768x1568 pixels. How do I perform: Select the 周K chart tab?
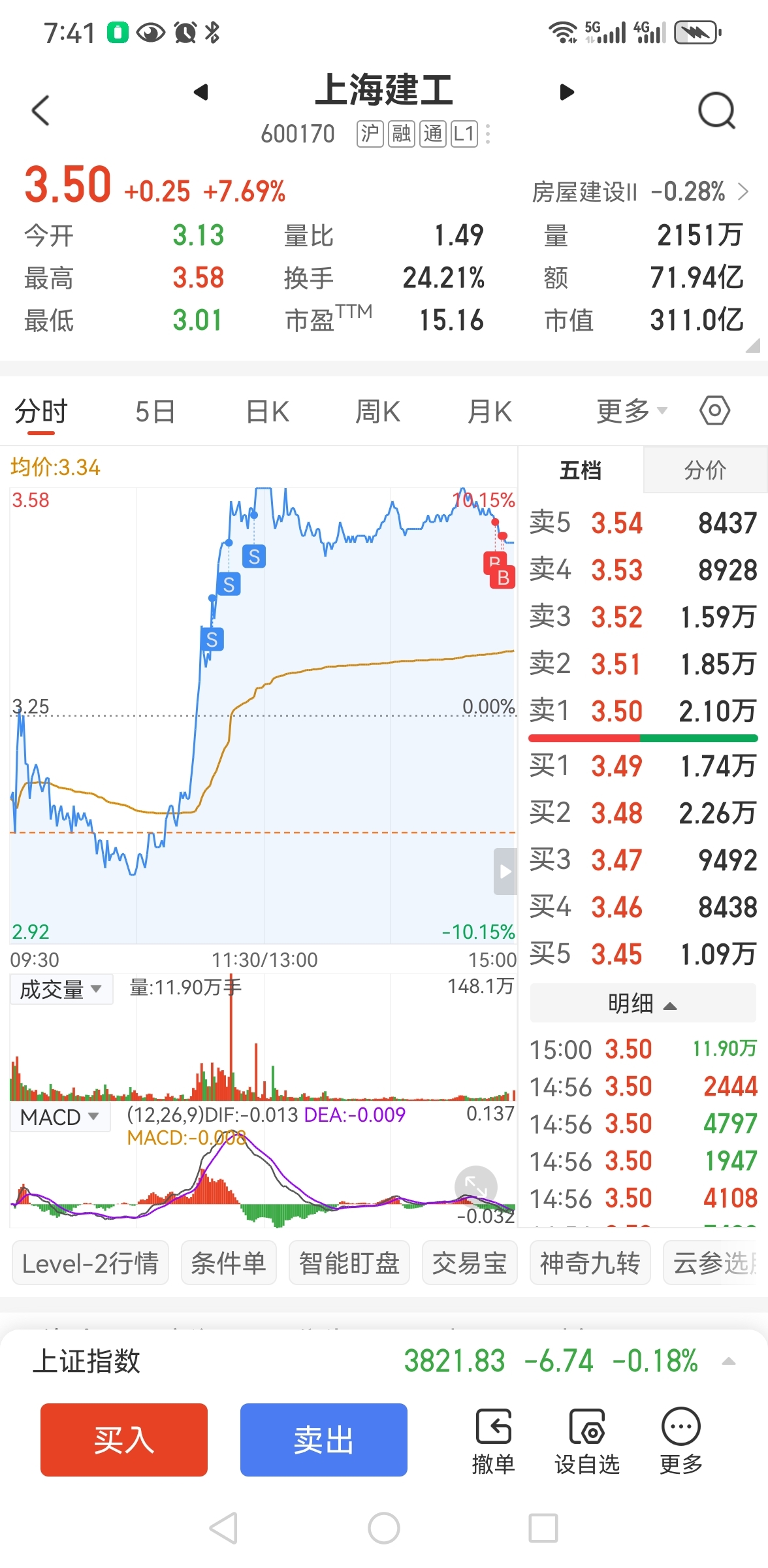point(377,412)
